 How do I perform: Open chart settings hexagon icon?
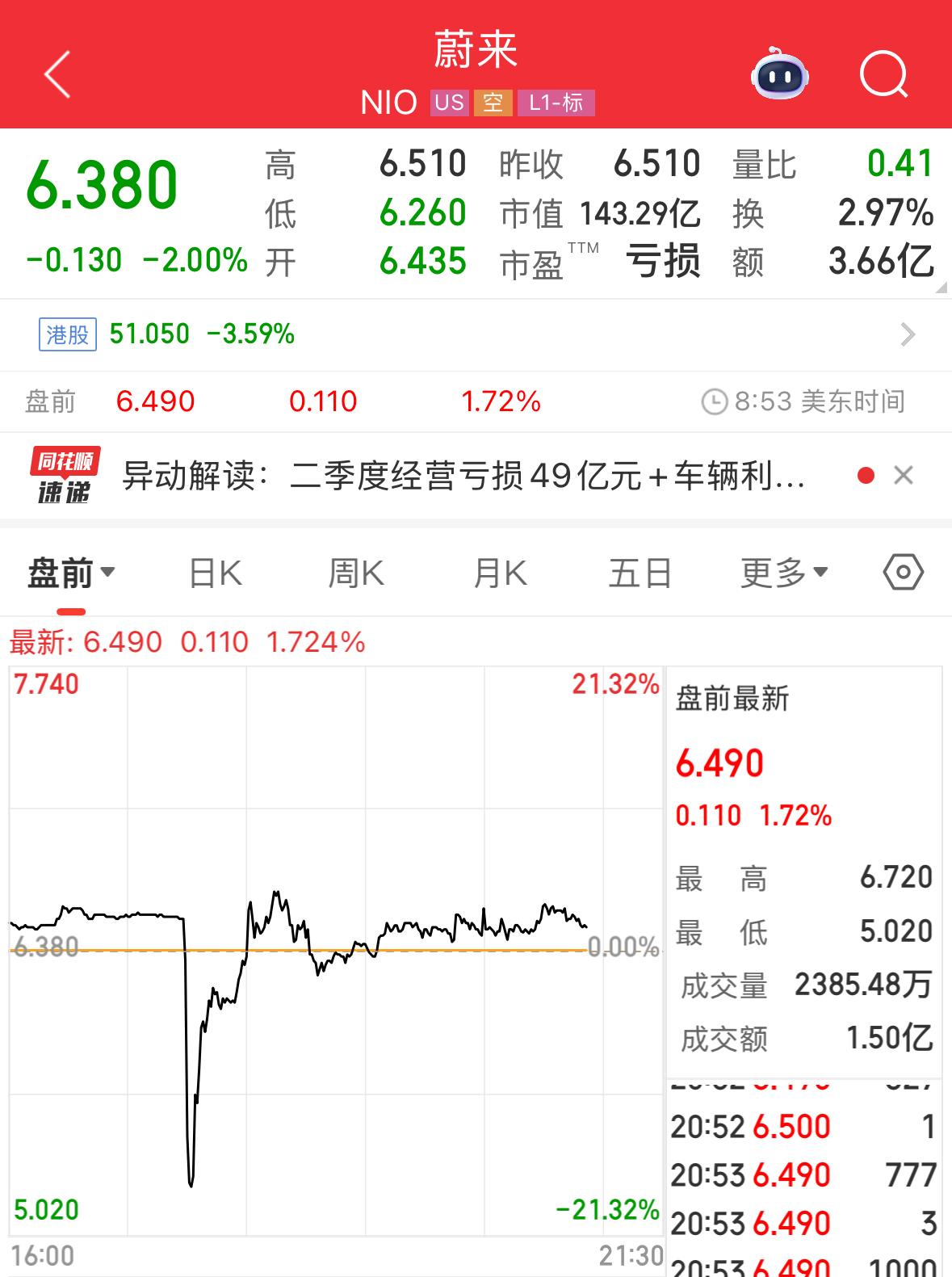903,573
